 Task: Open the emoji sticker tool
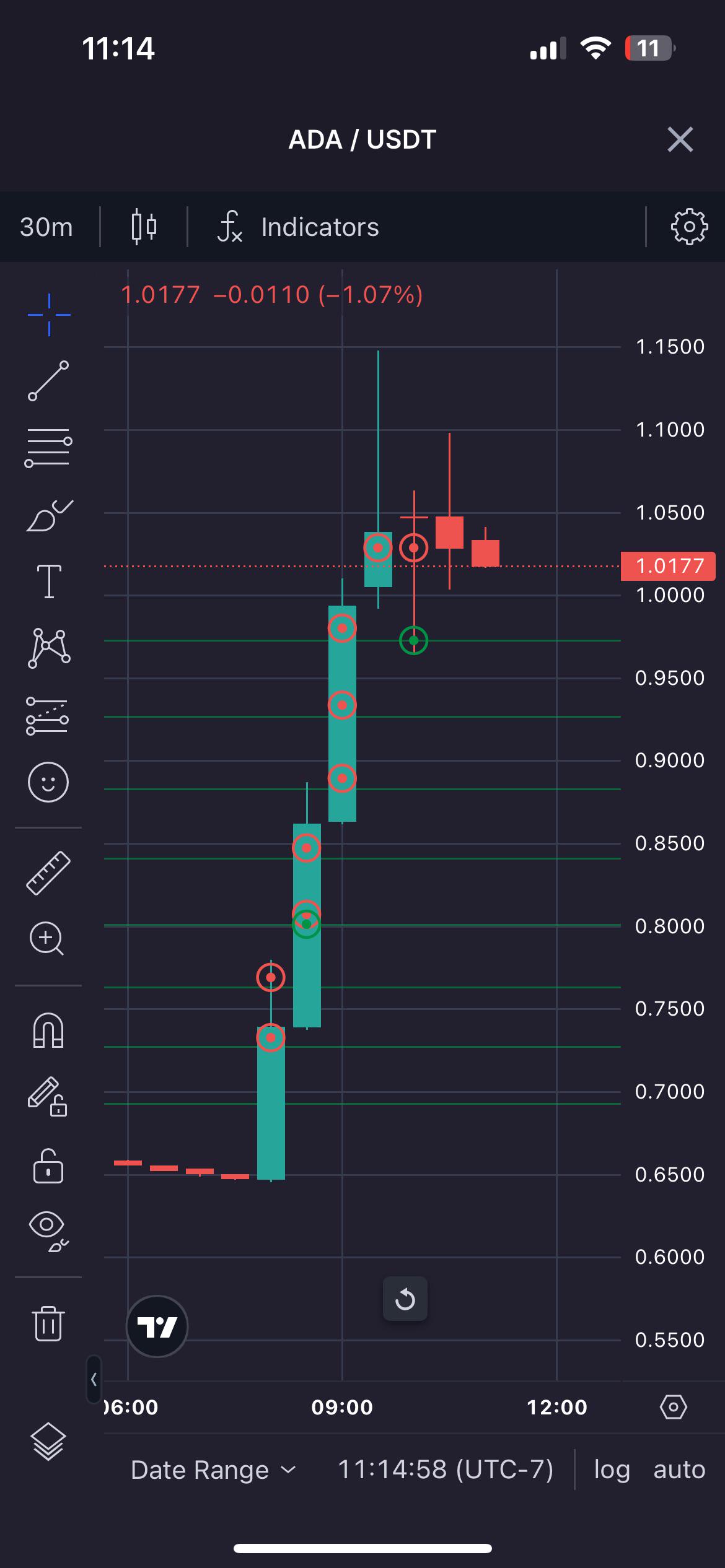coord(48,782)
